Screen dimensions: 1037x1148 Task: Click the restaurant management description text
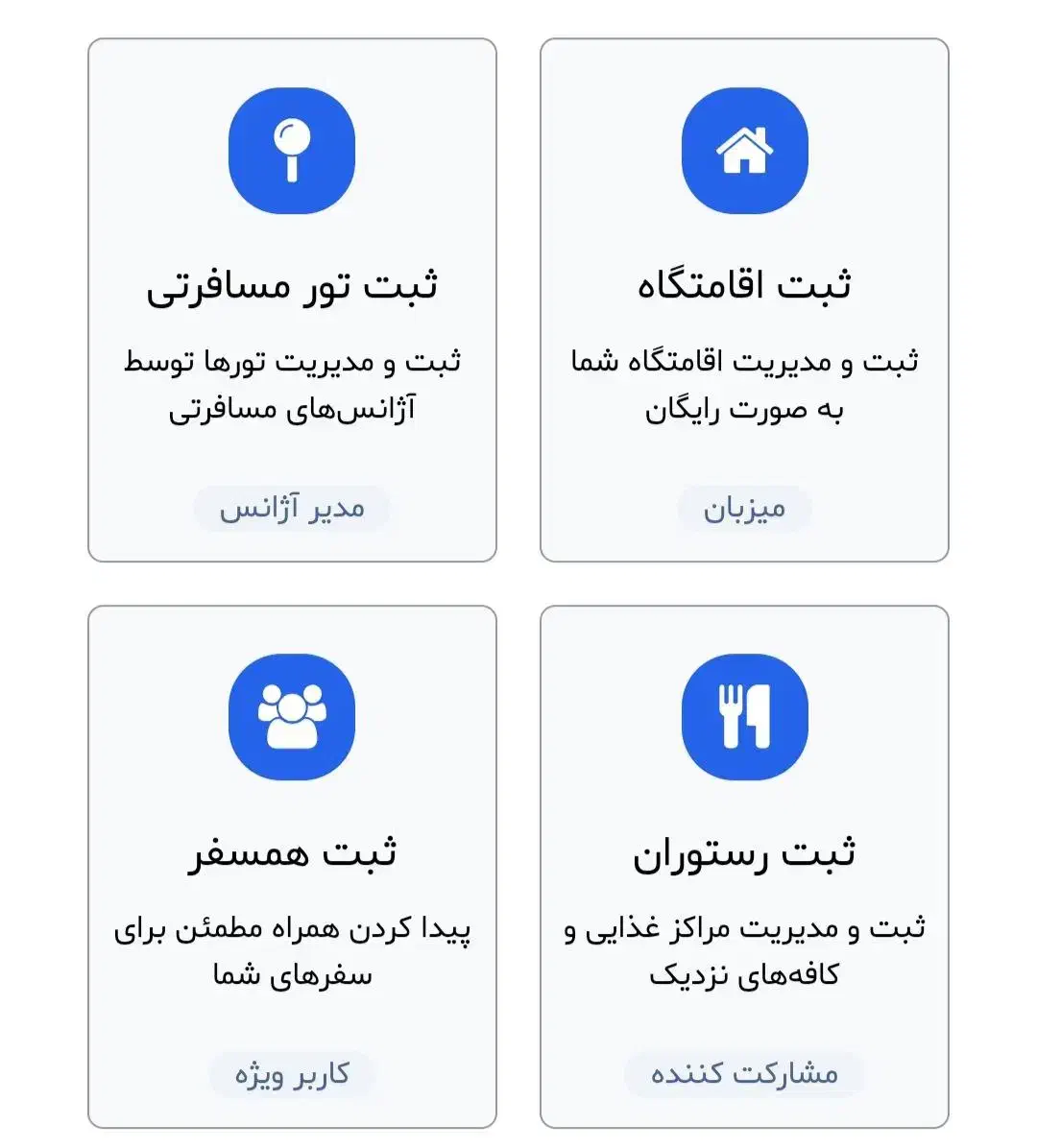745,950
